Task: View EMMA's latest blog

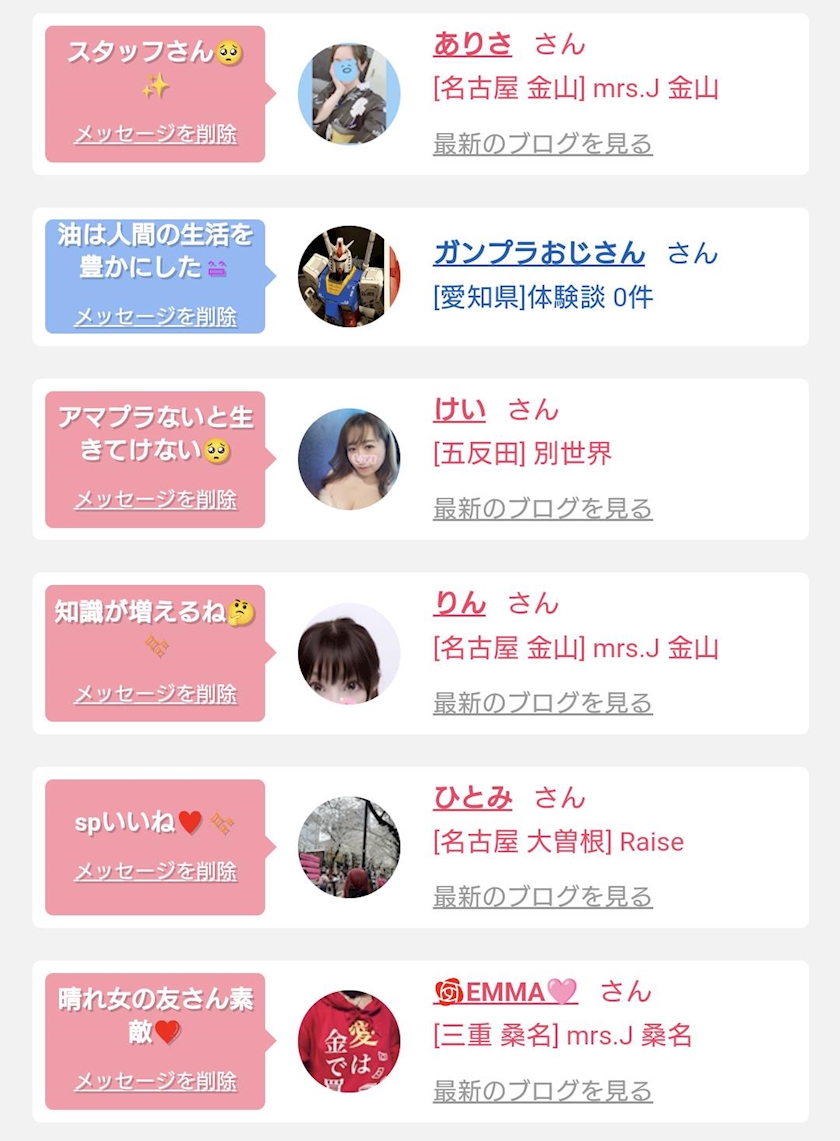Action: click(x=542, y=1090)
